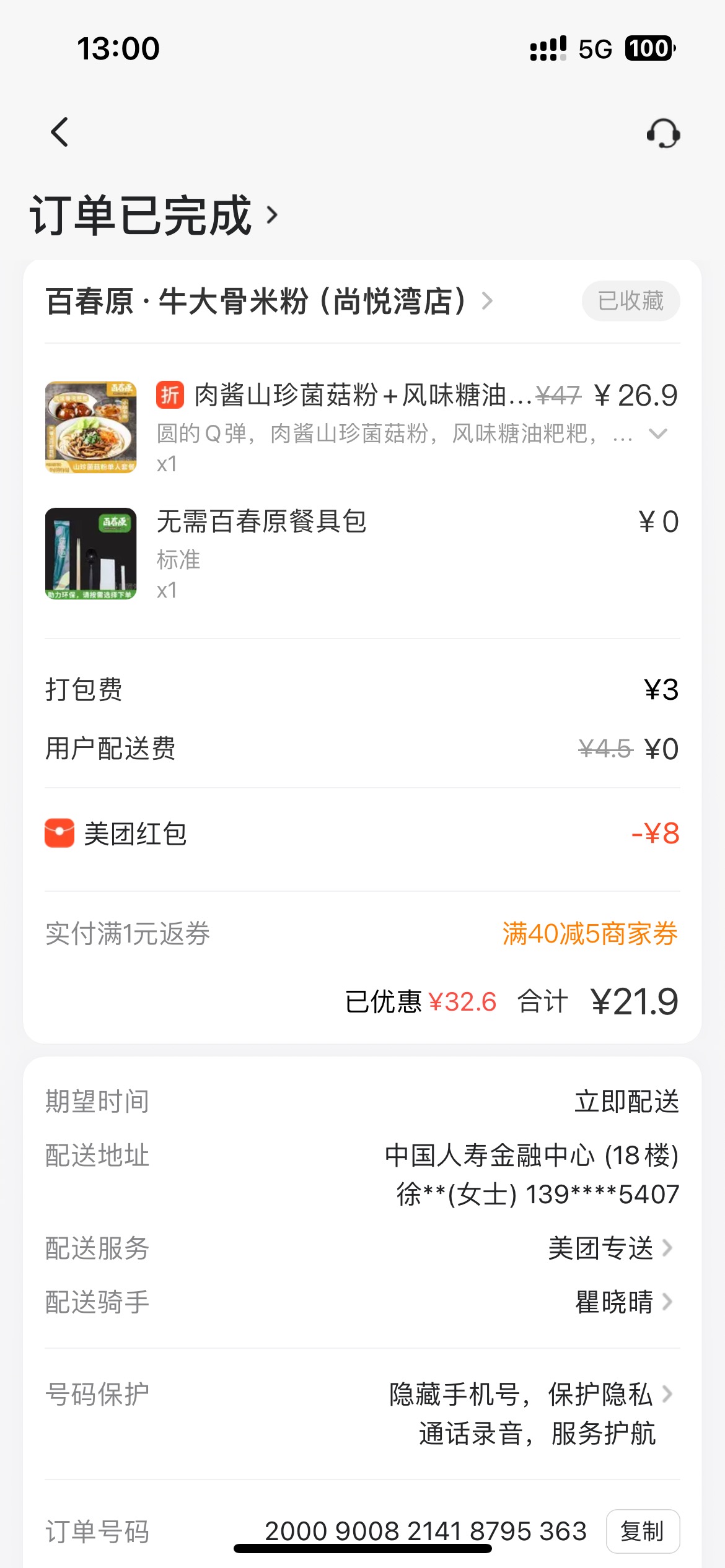
Task: Open the 百春原·牛大骨米粉 store page
Action: [269, 302]
